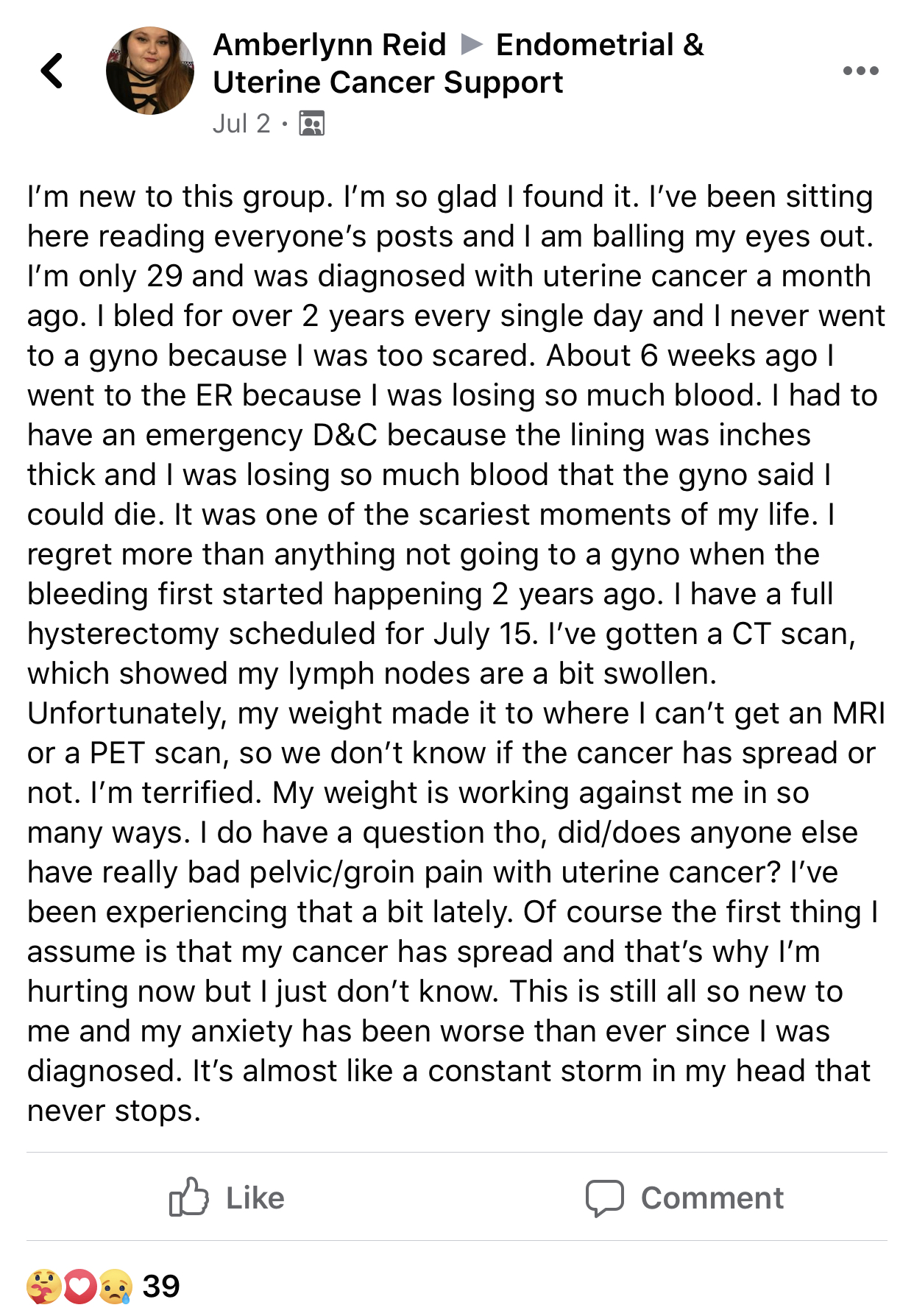Open Endometrial & Uterine Cancer Support group
The height and width of the screenshot is (1316, 914).
coord(458,63)
